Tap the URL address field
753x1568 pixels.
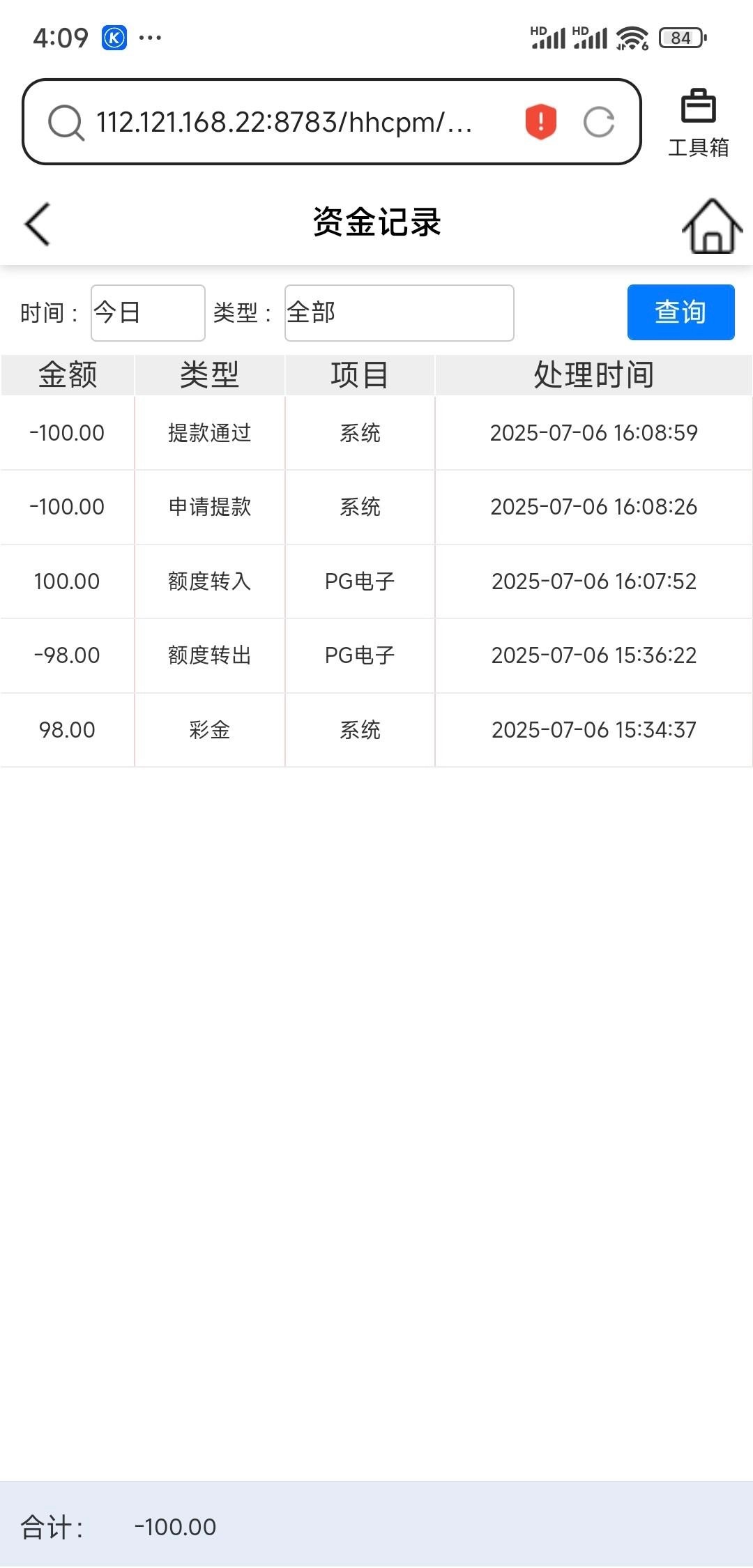click(x=286, y=122)
